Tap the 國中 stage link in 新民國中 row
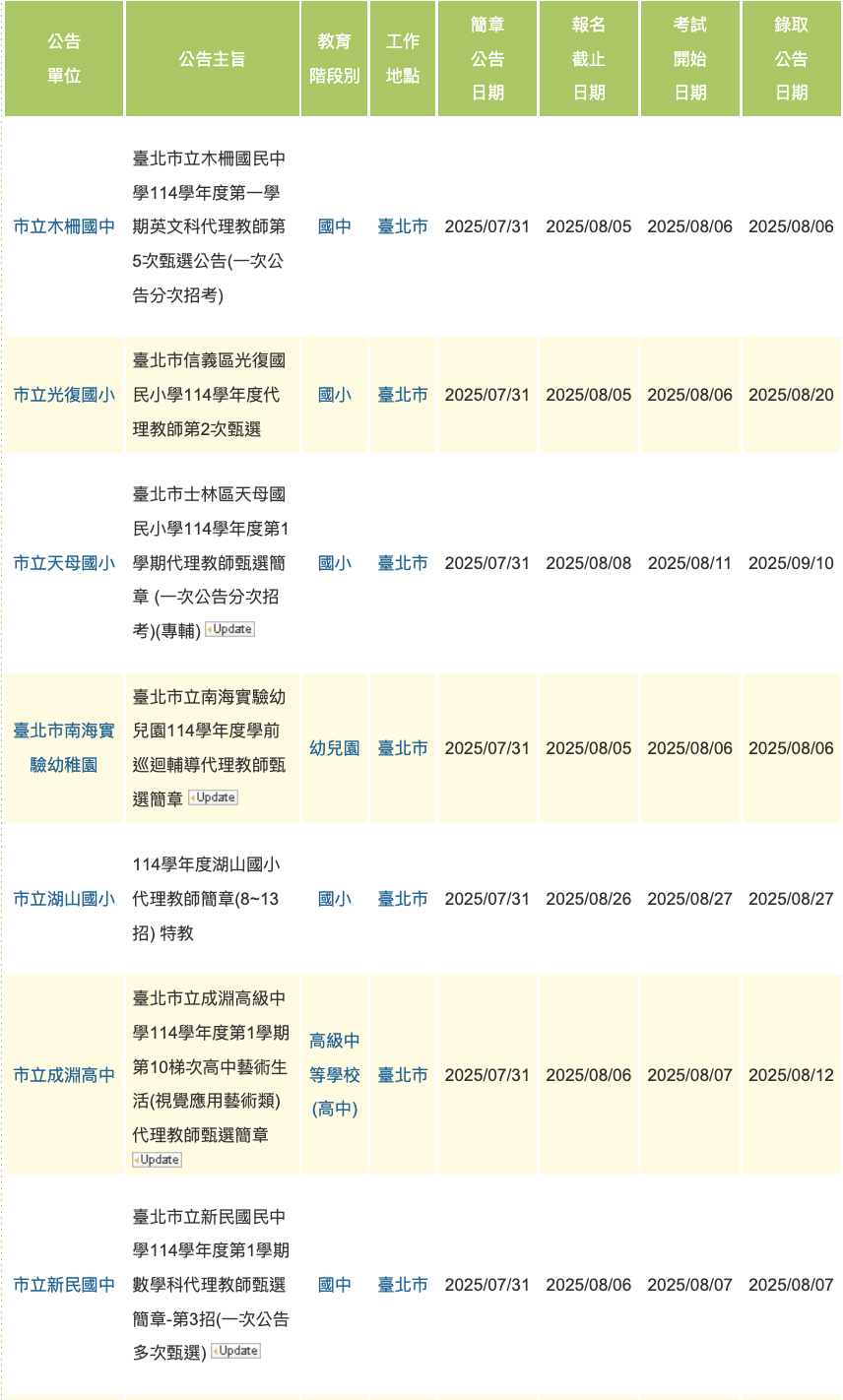 click(x=335, y=1285)
